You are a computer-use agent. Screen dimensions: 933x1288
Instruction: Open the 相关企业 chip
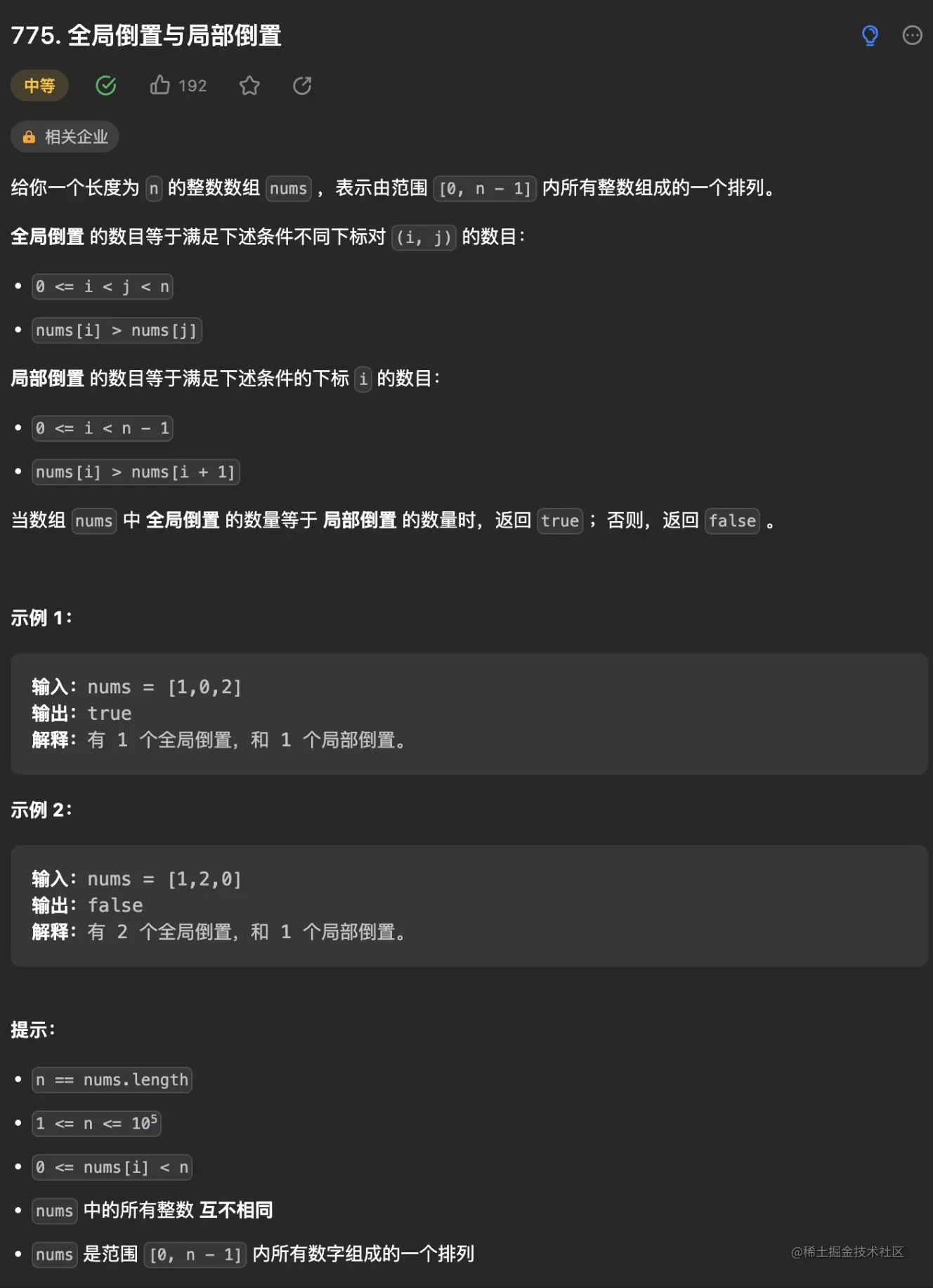[x=65, y=137]
